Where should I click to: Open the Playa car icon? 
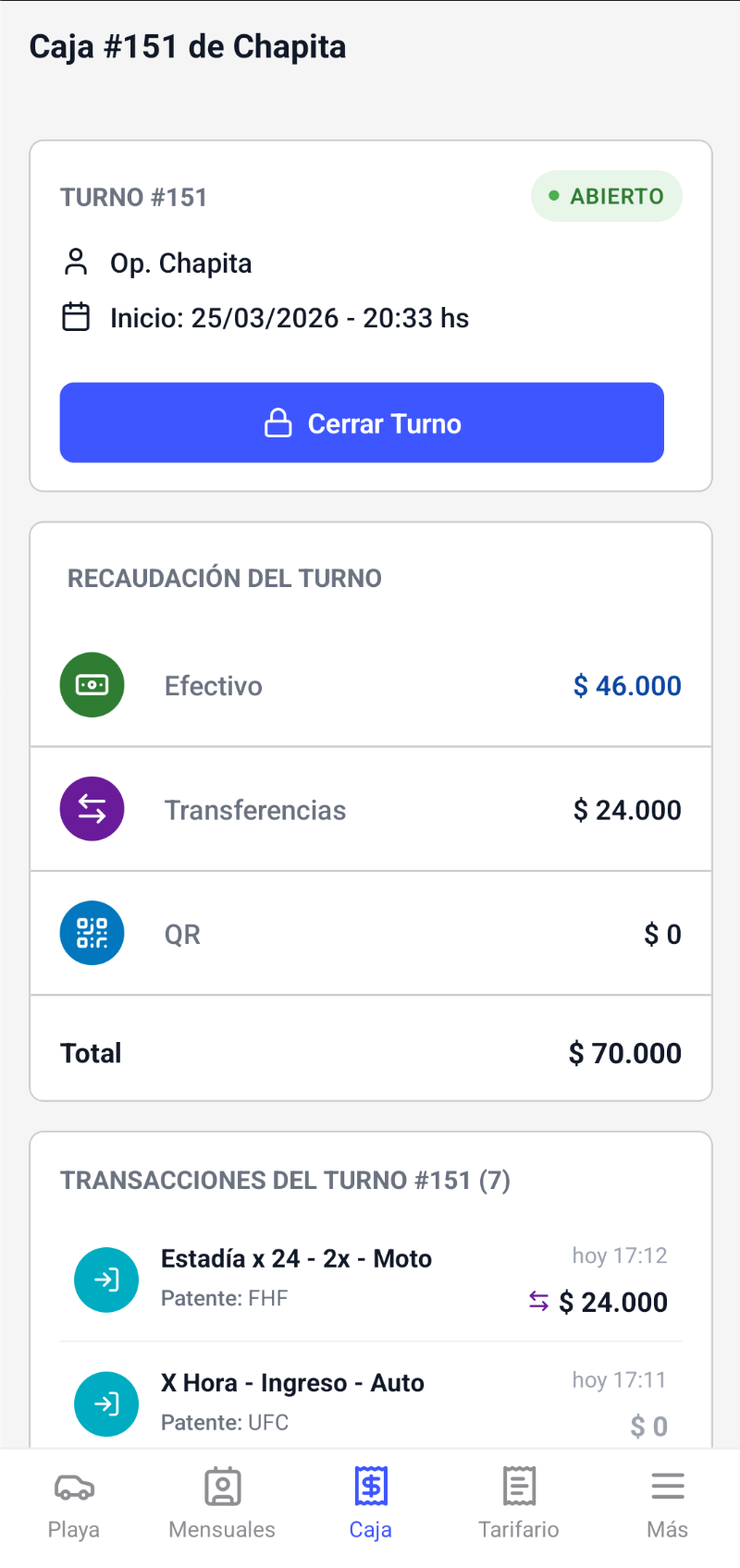click(73, 1487)
